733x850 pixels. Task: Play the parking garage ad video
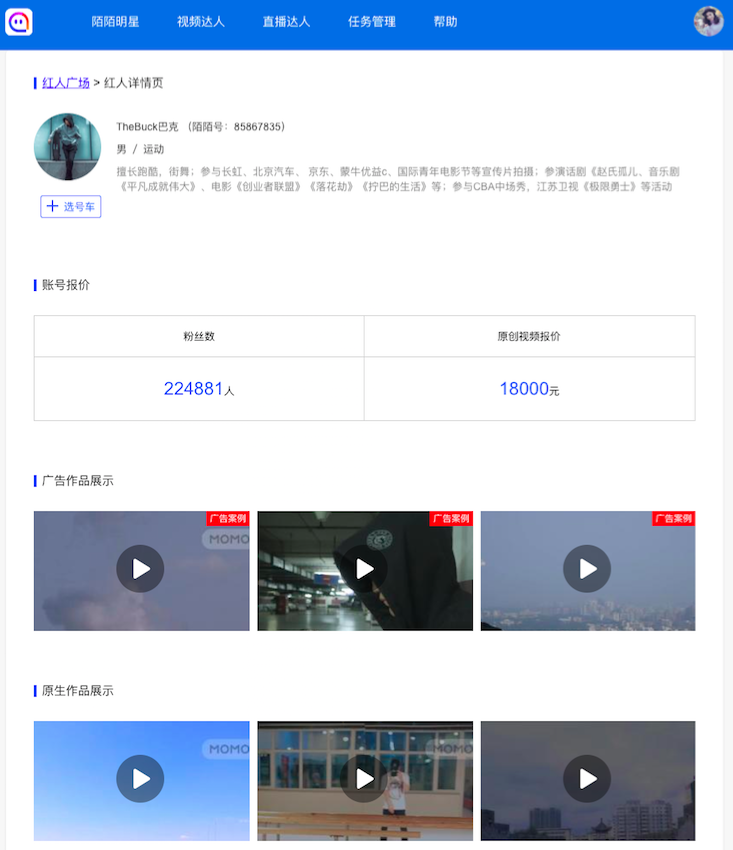tap(364, 569)
